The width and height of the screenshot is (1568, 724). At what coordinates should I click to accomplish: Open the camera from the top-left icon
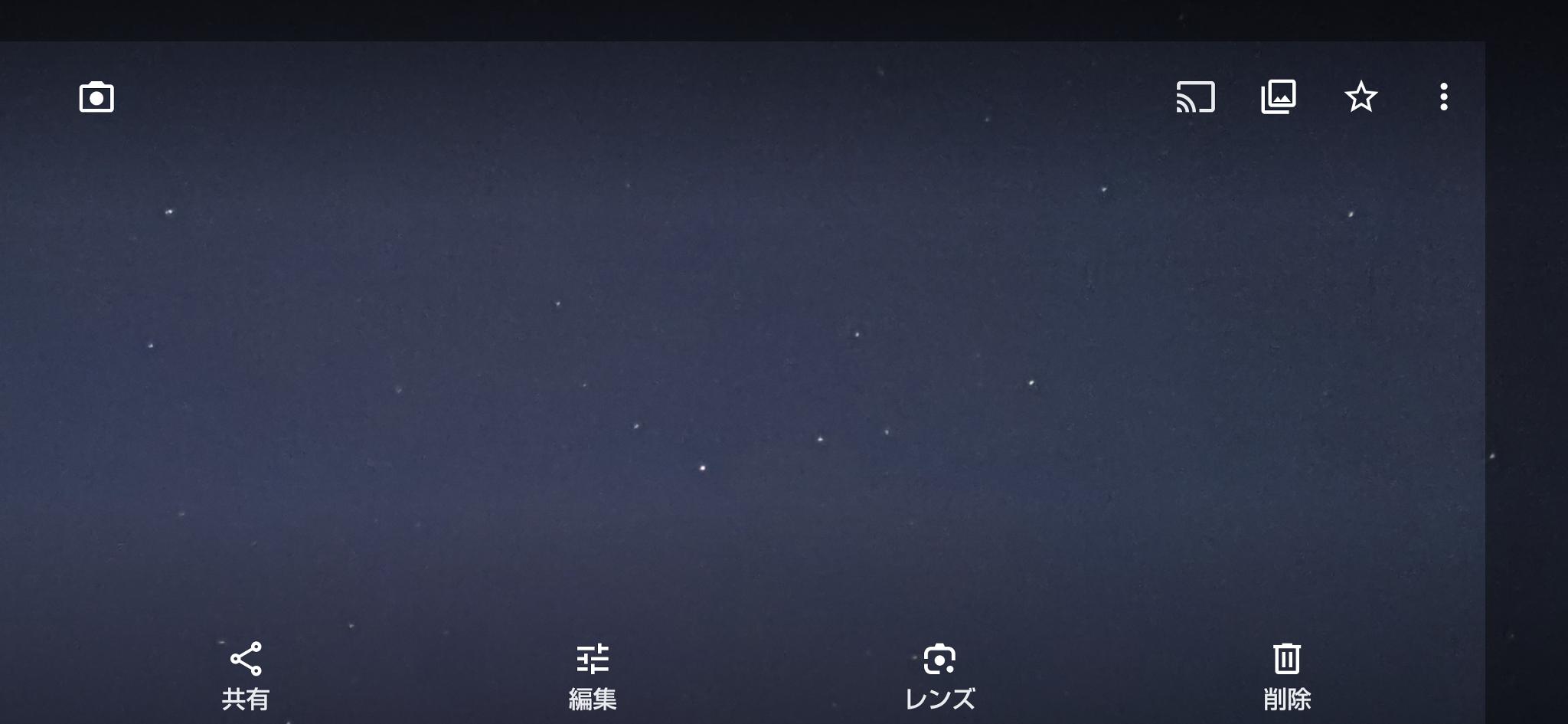[96, 97]
